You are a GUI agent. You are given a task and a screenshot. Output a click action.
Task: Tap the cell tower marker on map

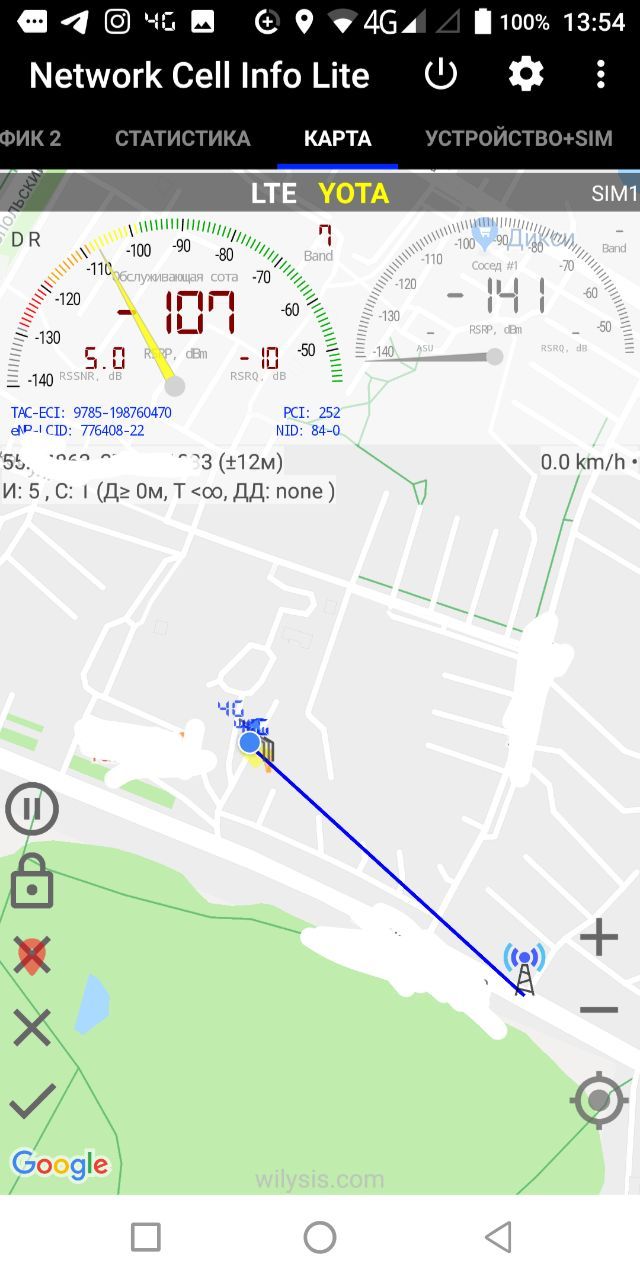[x=524, y=969]
